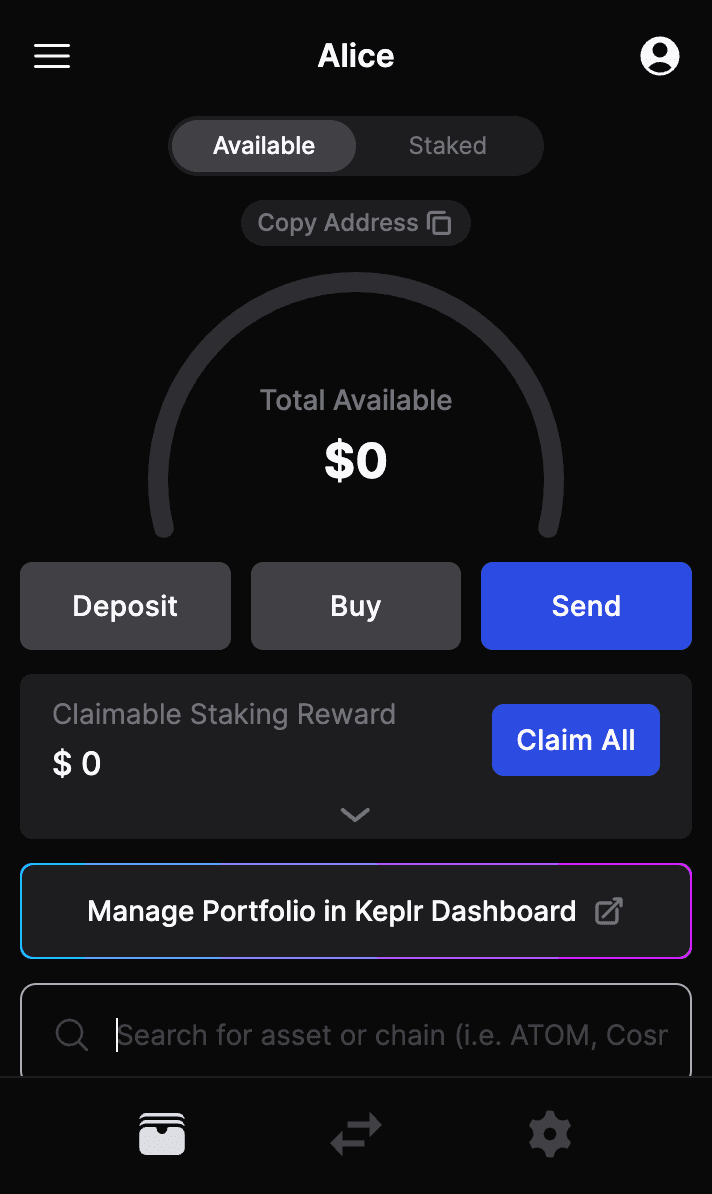
Task: Go to the wallet tab in bottom bar
Action: click(162, 1134)
